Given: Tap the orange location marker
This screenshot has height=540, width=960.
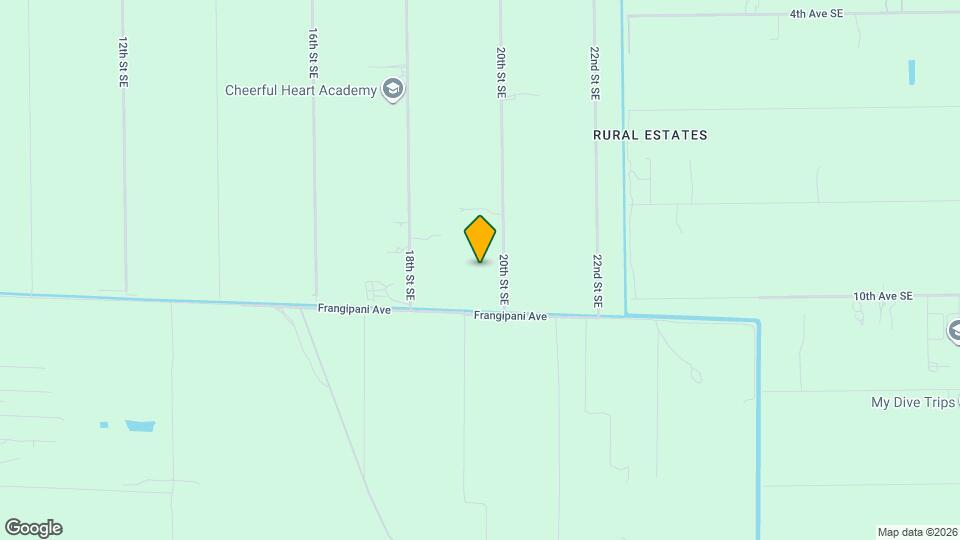Looking at the screenshot, I should tap(480, 238).
